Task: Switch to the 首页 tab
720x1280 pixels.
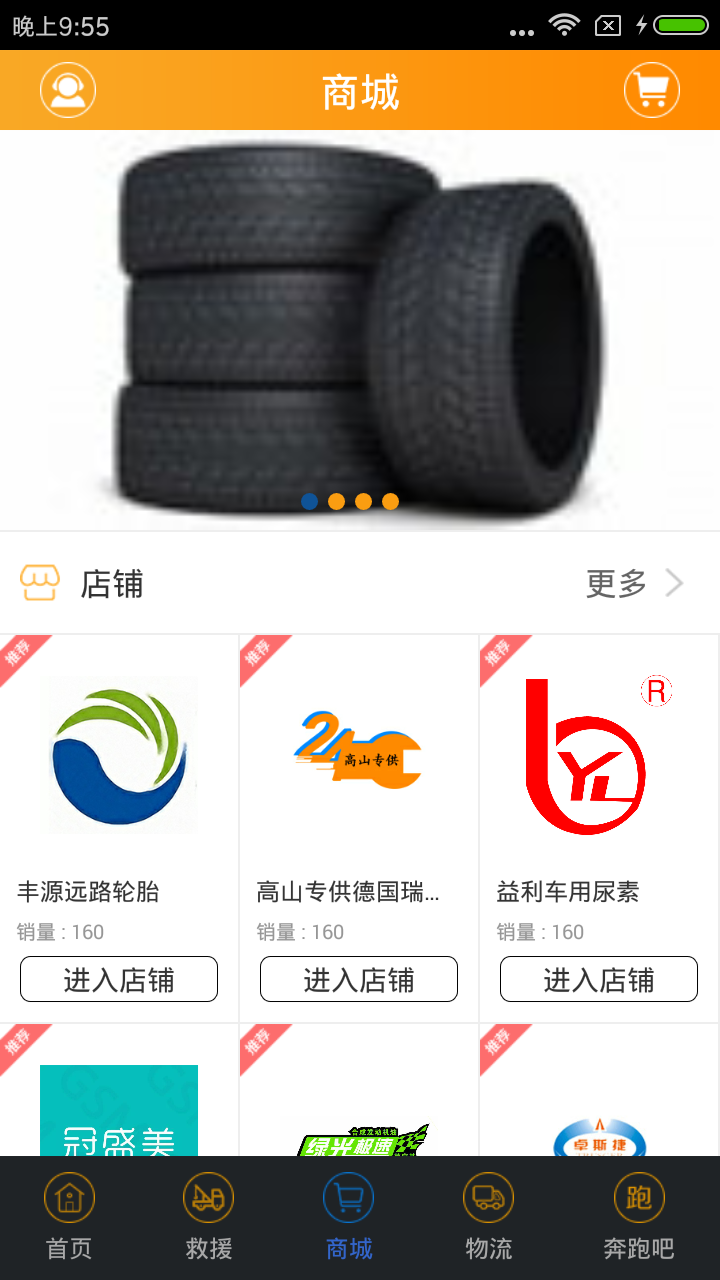Action: (67, 1215)
